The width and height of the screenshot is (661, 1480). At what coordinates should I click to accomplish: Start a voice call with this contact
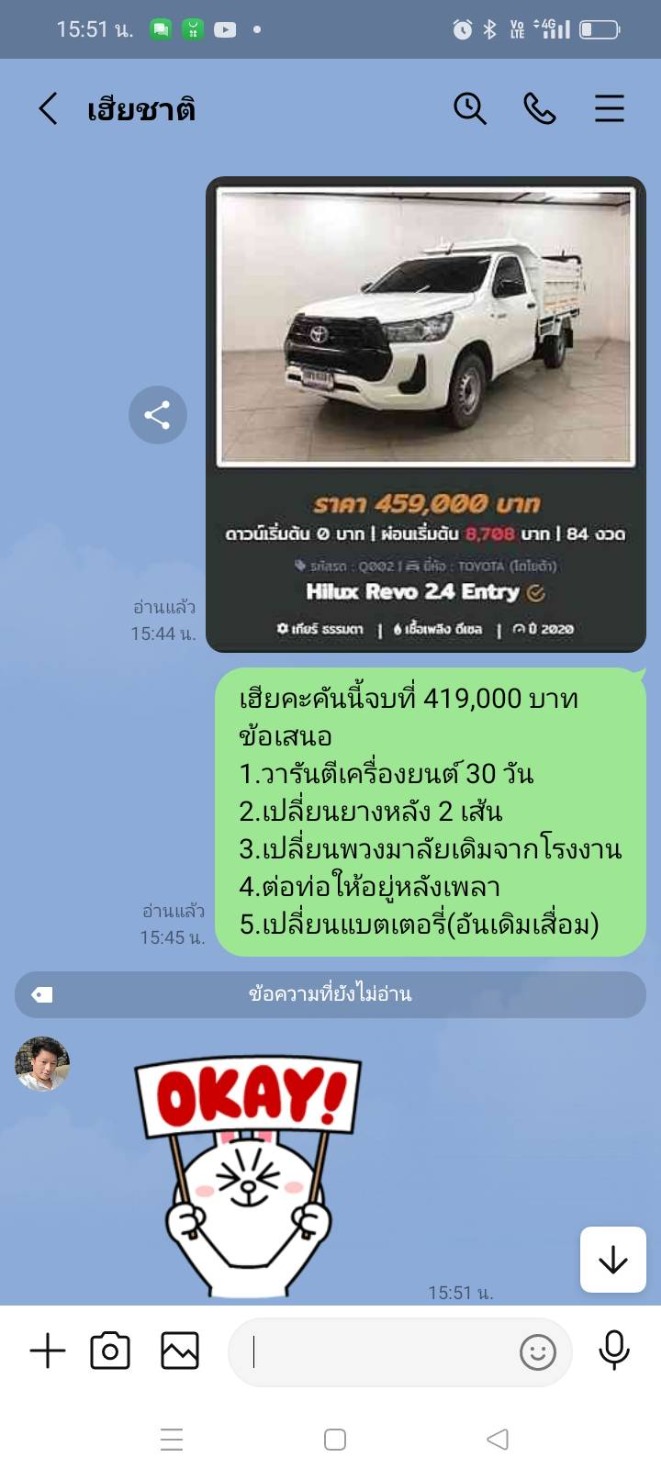(540, 108)
